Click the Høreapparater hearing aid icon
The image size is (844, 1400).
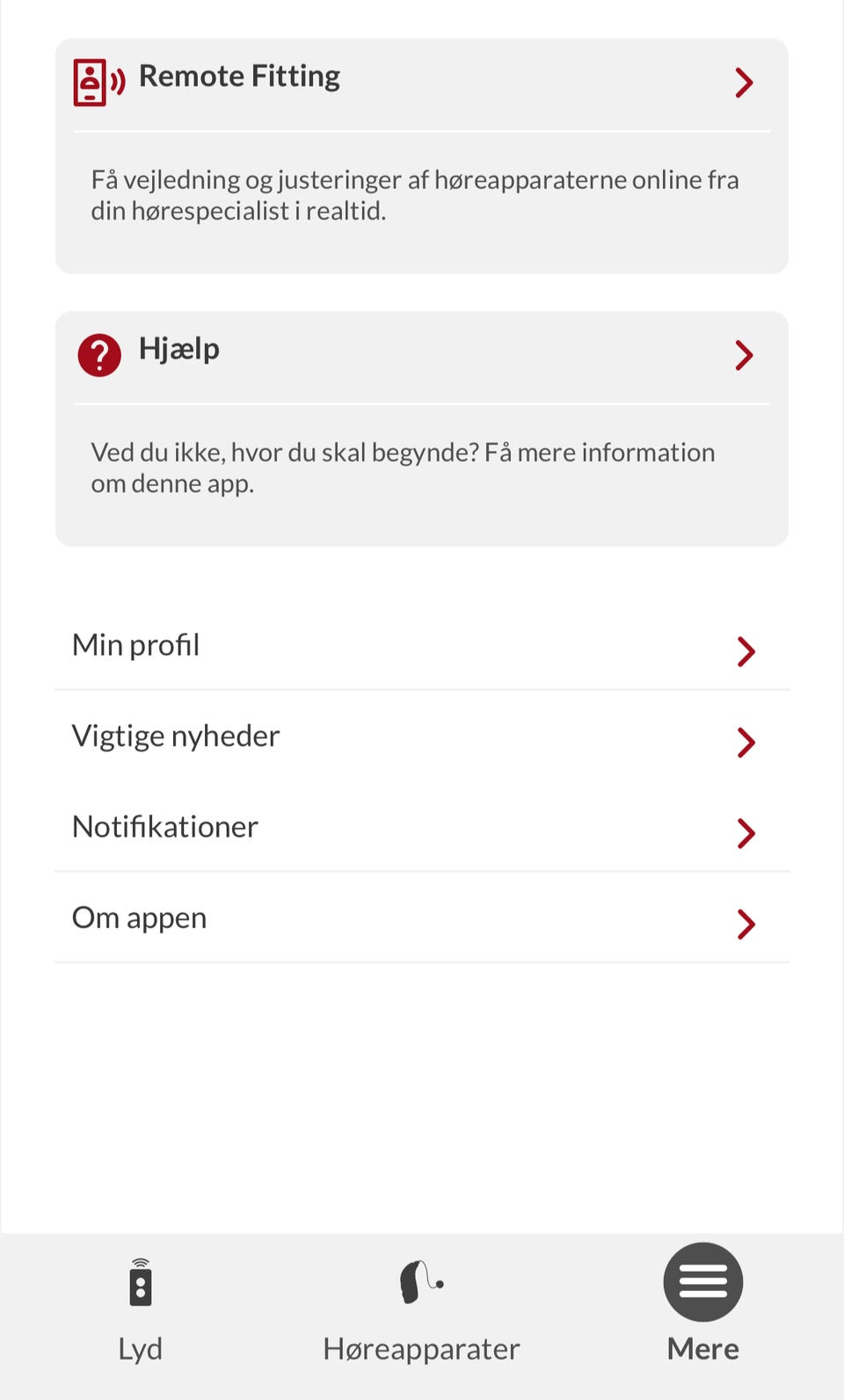[420, 1283]
